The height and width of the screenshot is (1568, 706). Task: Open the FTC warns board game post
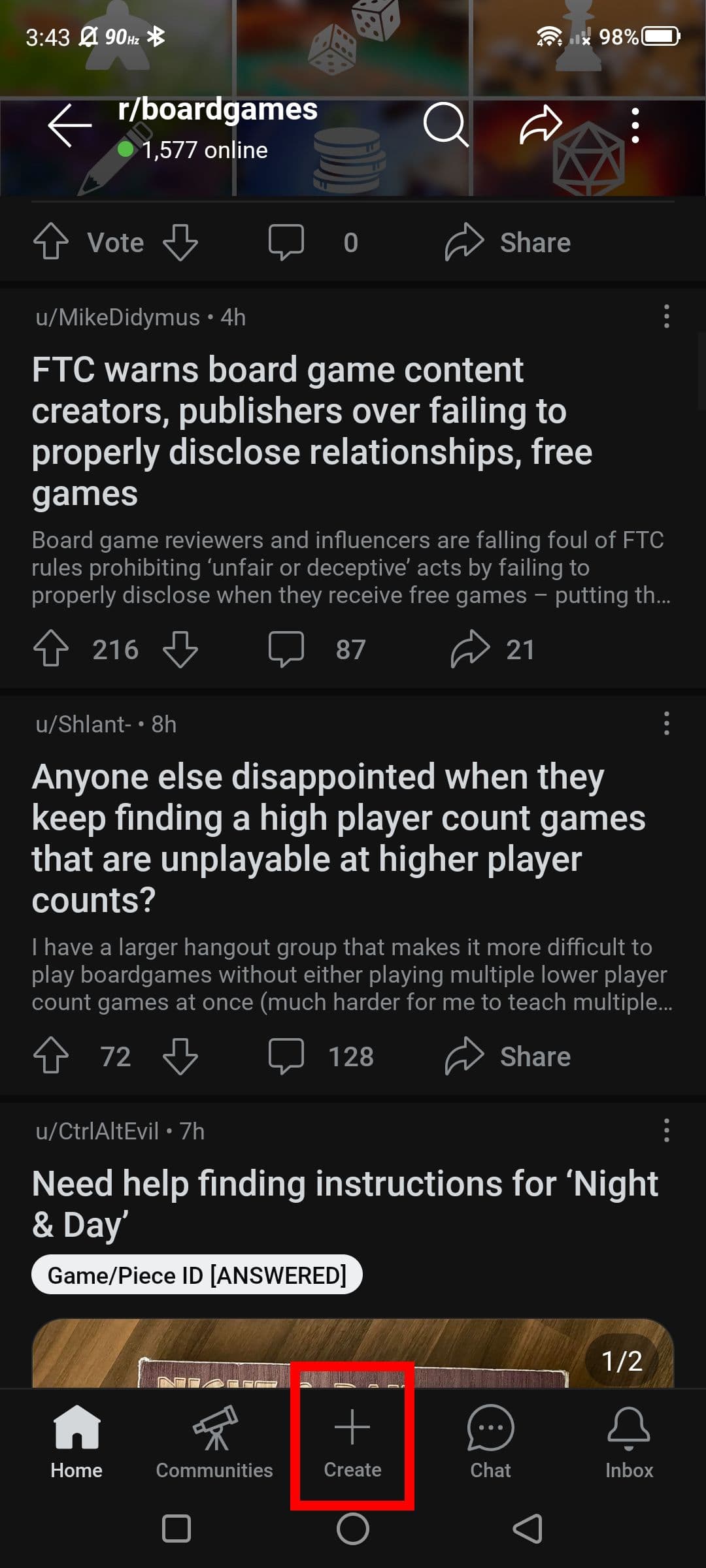pos(312,431)
